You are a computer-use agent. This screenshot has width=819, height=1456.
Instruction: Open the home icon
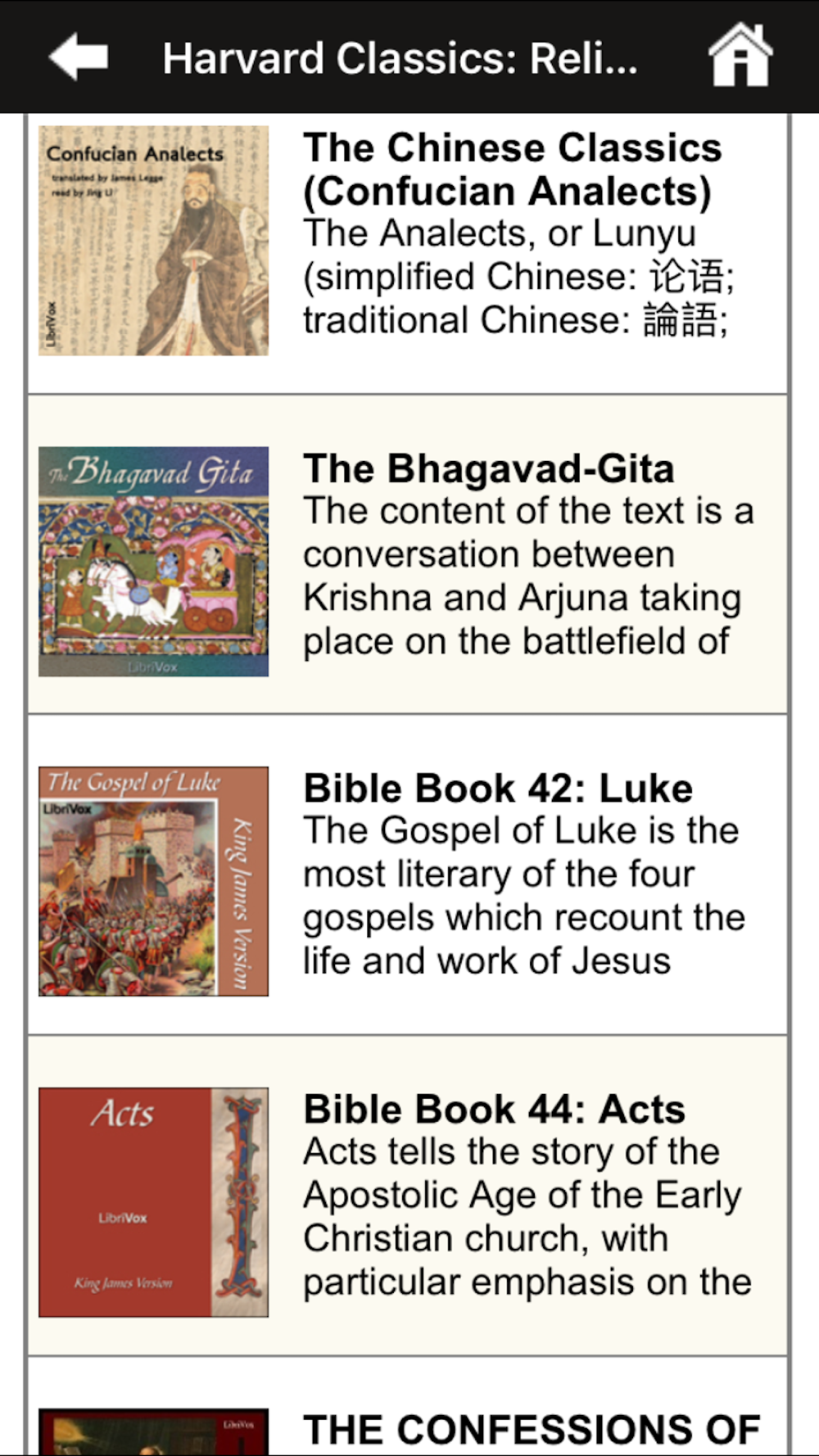point(740,56)
